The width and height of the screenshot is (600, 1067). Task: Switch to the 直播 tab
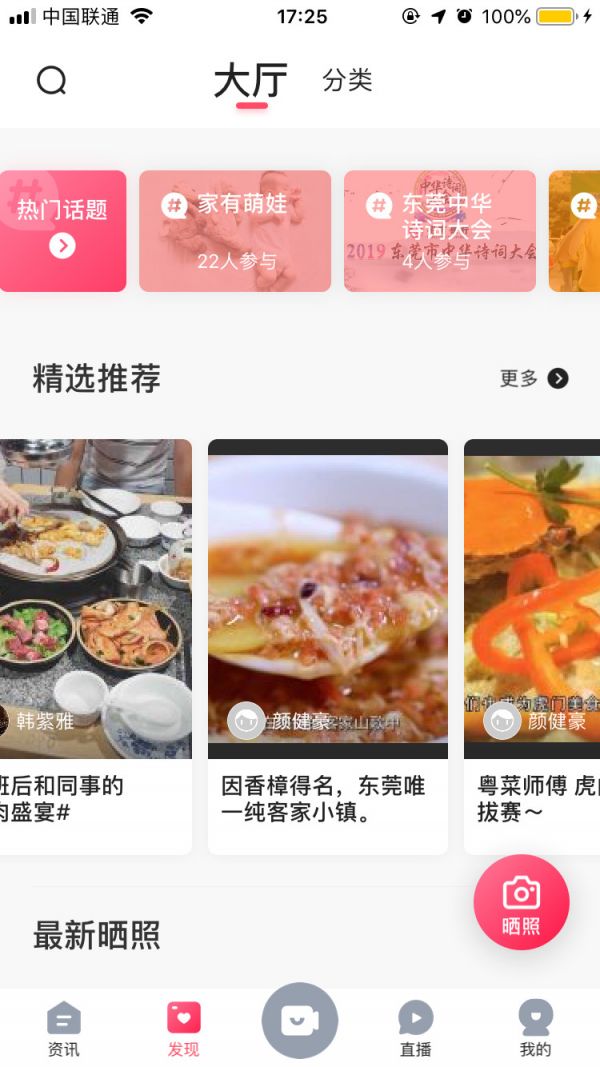[x=416, y=1029]
